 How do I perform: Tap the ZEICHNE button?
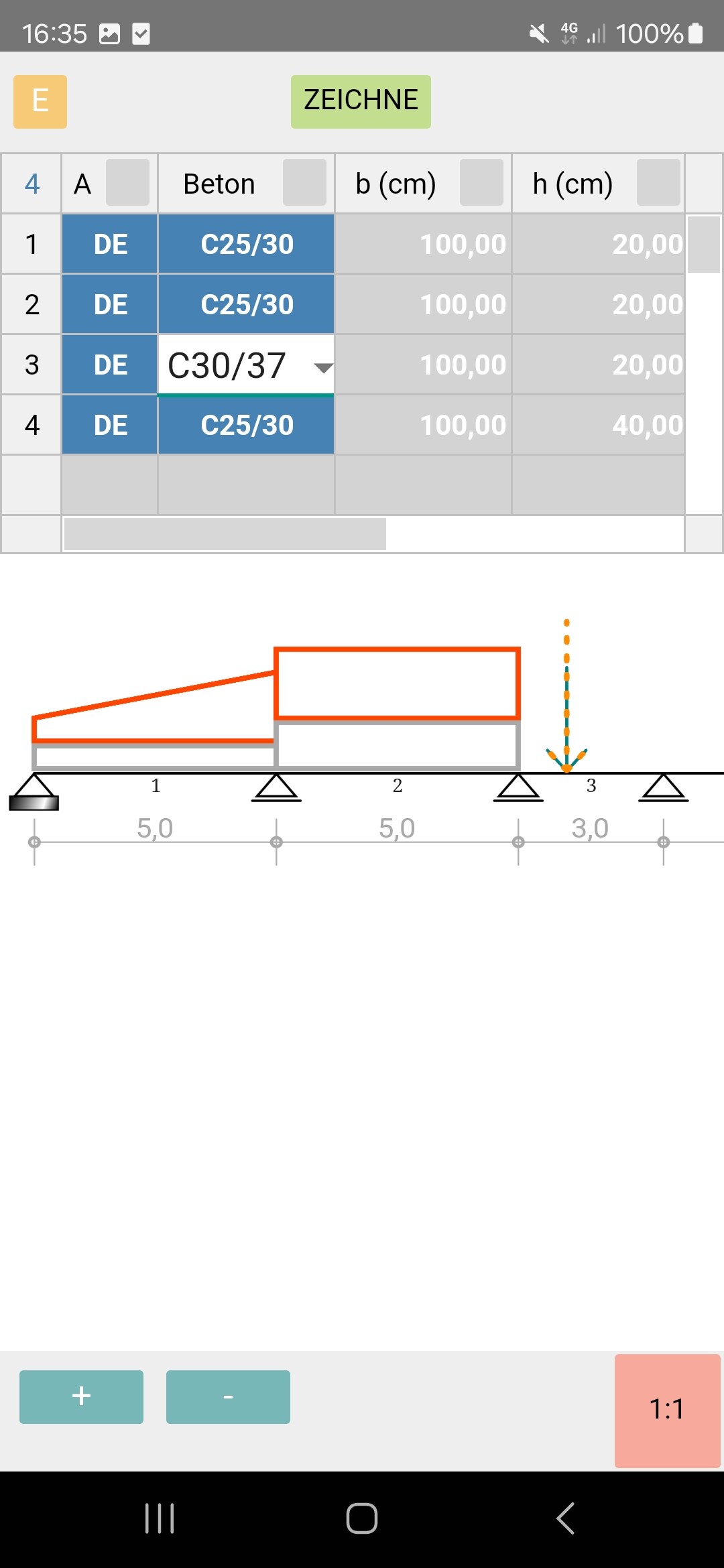pyautogui.click(x=361, y=101)
